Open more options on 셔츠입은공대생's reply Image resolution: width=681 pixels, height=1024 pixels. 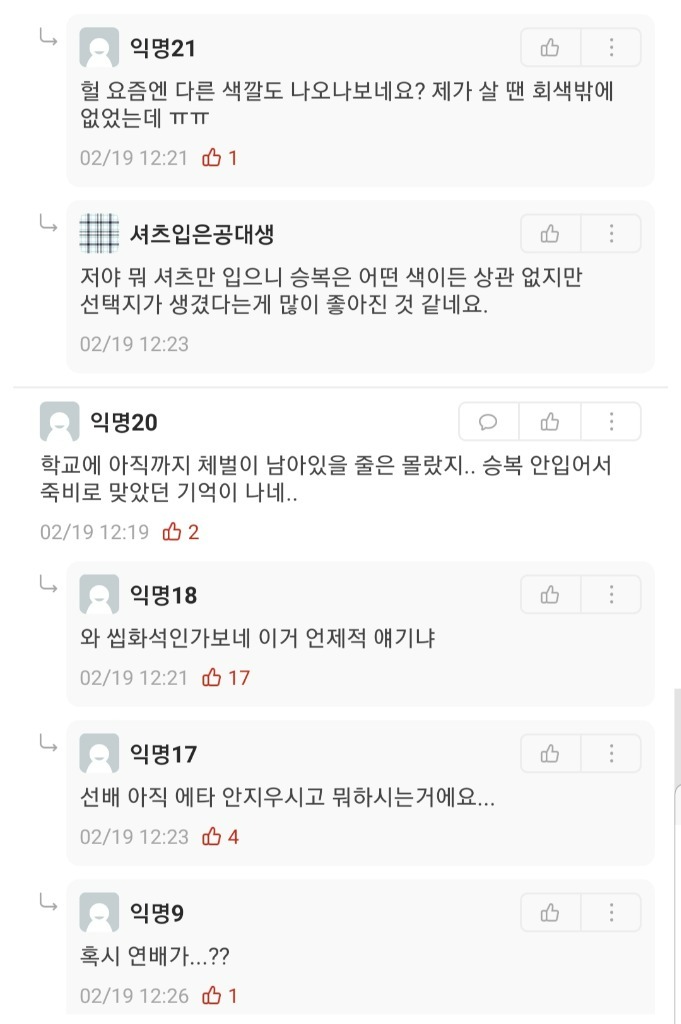click(x=611, y=234)
